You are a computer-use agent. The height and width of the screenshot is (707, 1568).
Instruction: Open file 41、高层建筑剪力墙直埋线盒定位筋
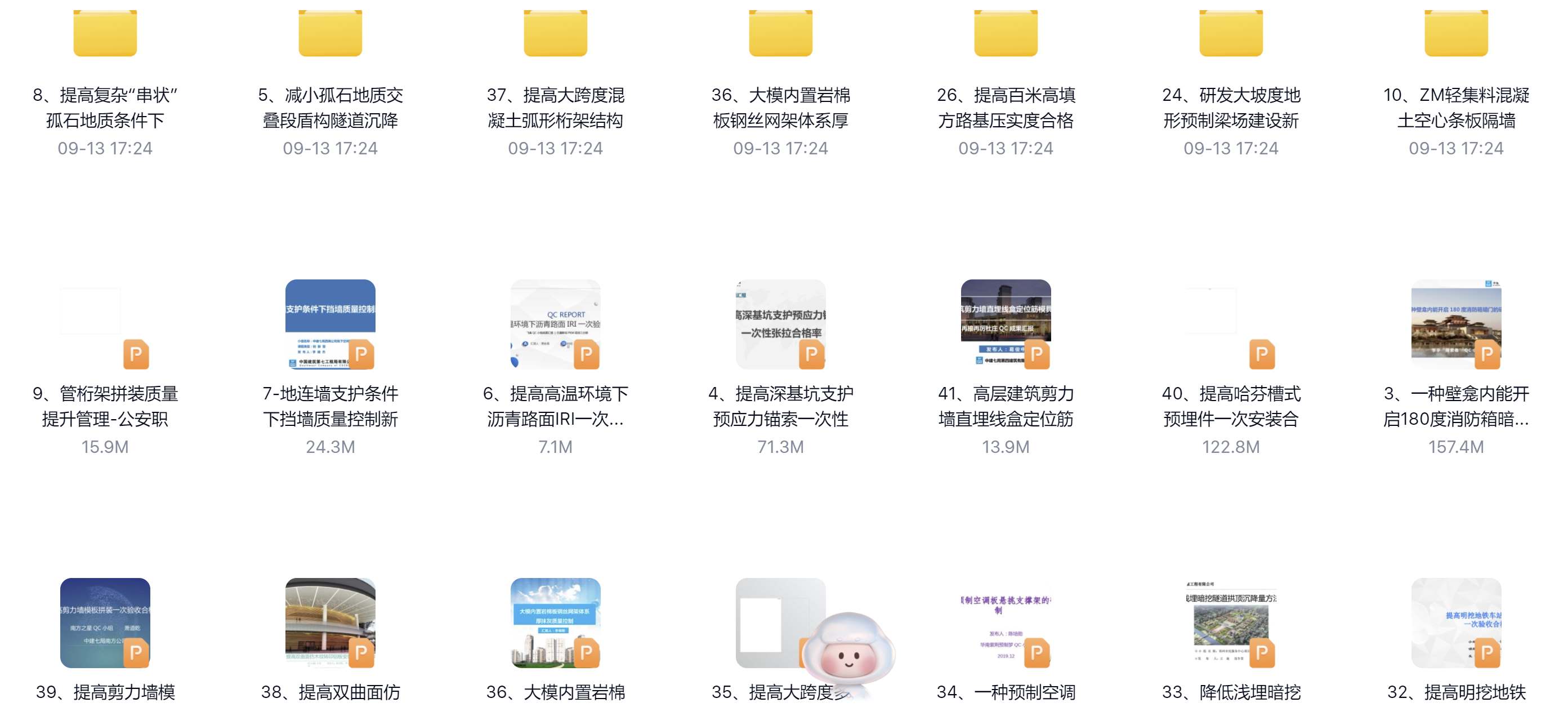click(x=1006, y=324)
